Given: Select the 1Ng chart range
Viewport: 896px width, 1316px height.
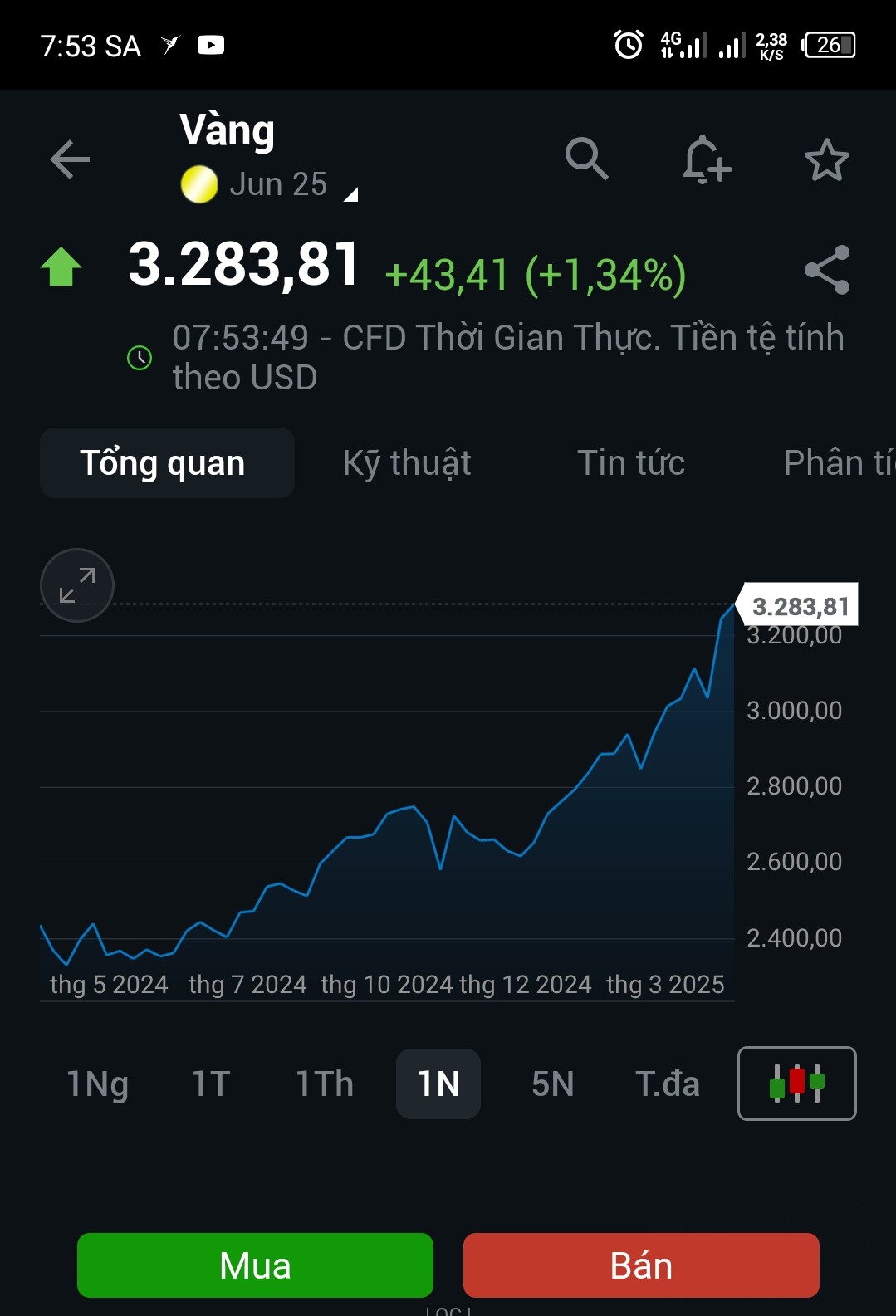Looking at the screenshot, I should click(x=98, y=1084).
